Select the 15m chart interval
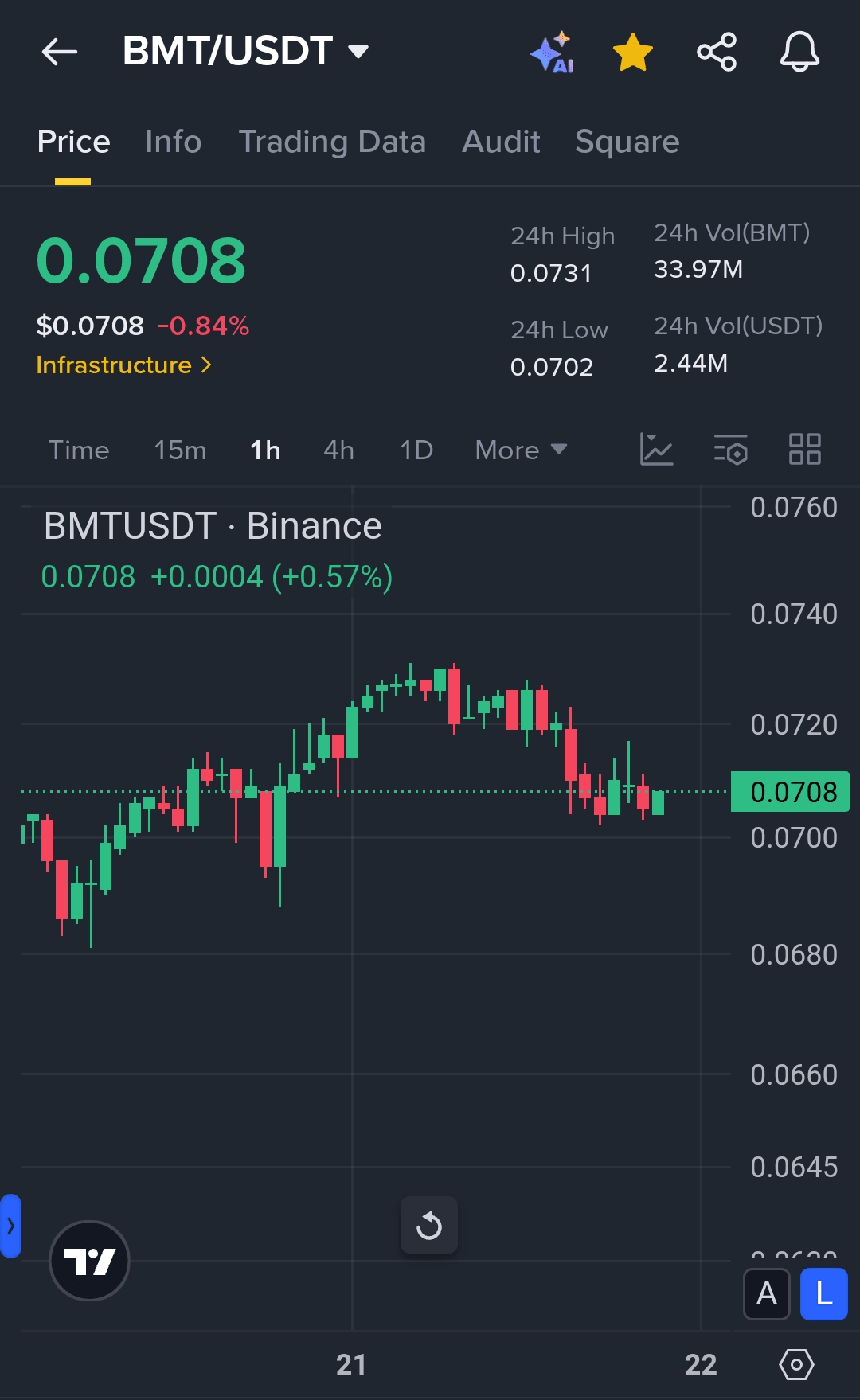The height and width of the screenshot is (1400, 860). (x=180, y=450)
